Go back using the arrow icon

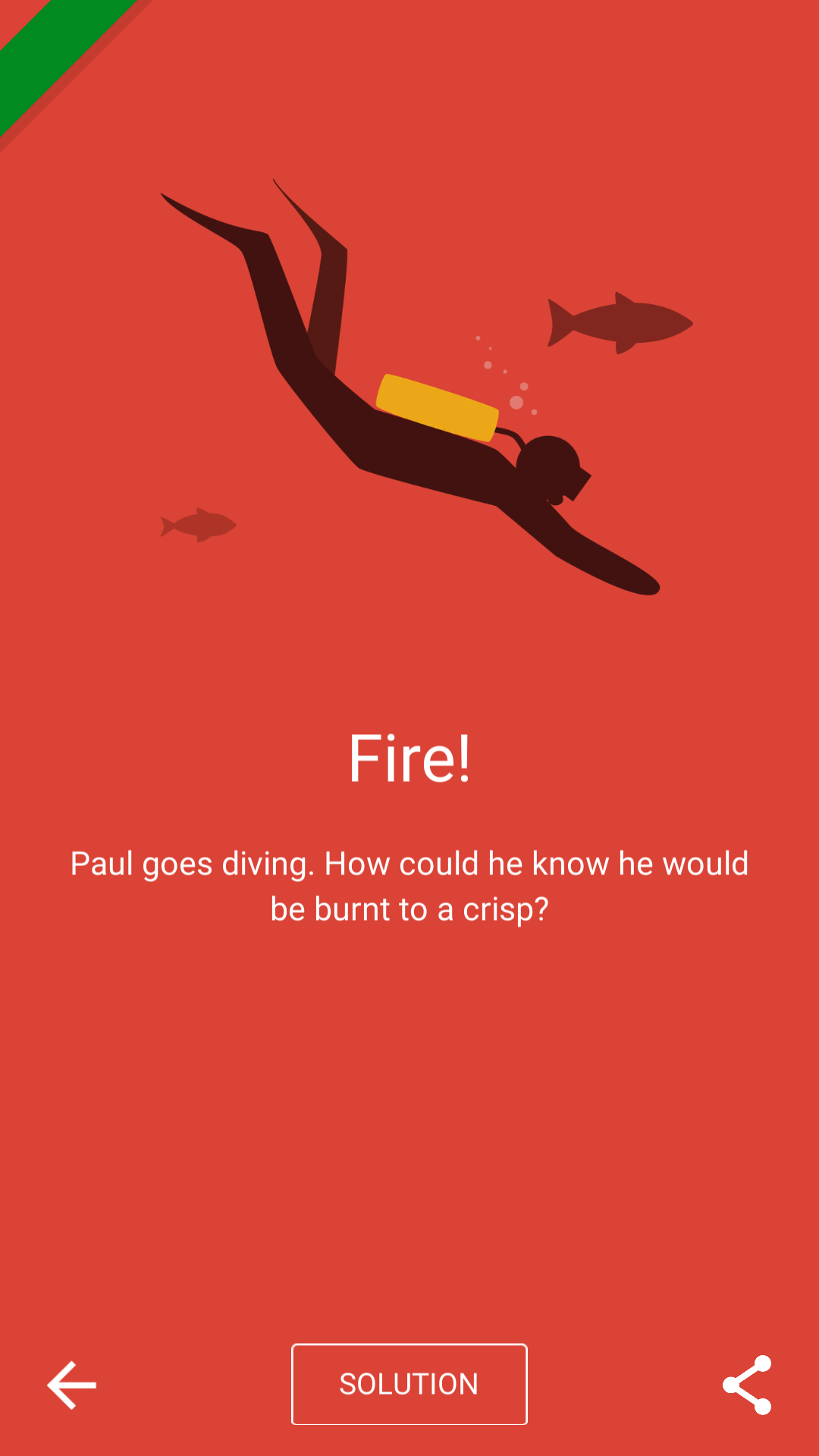point(72,1385)
